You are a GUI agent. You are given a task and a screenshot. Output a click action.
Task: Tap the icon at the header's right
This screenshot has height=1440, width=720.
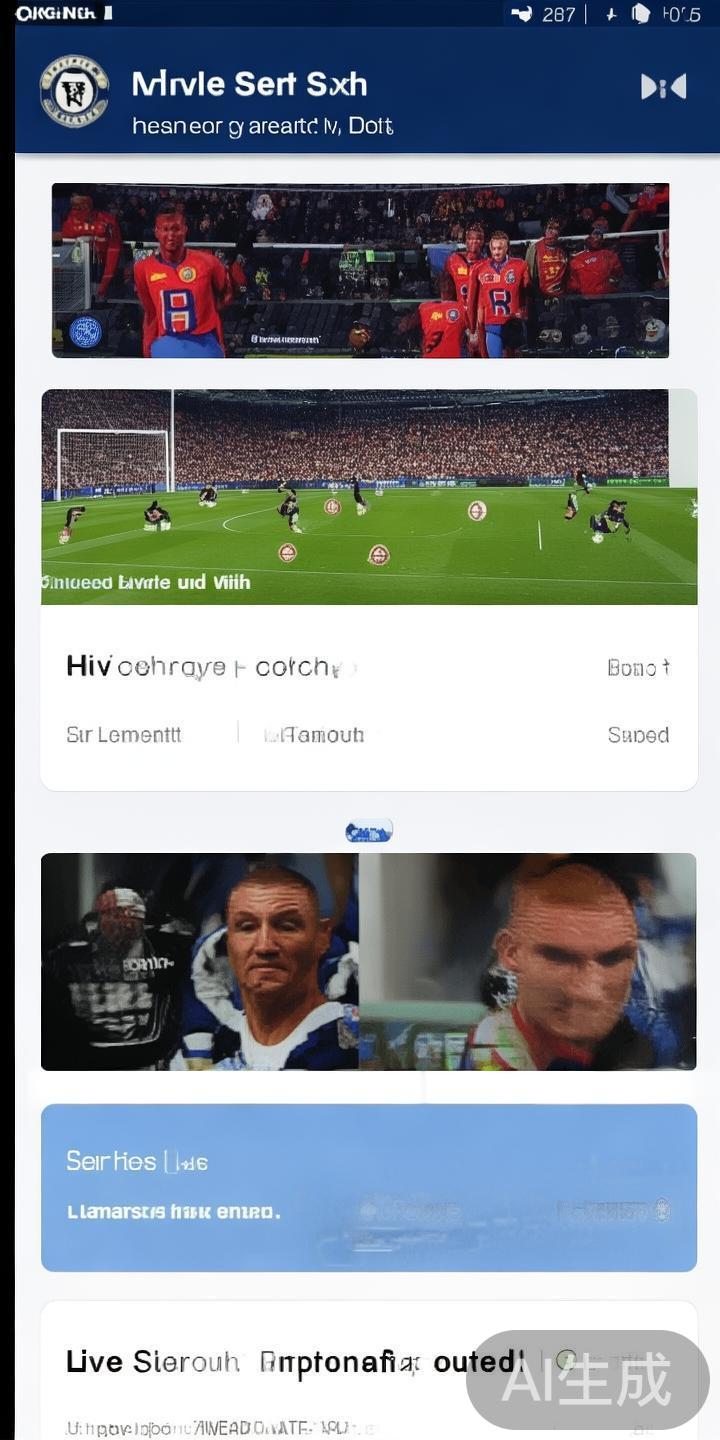point(663,88)
